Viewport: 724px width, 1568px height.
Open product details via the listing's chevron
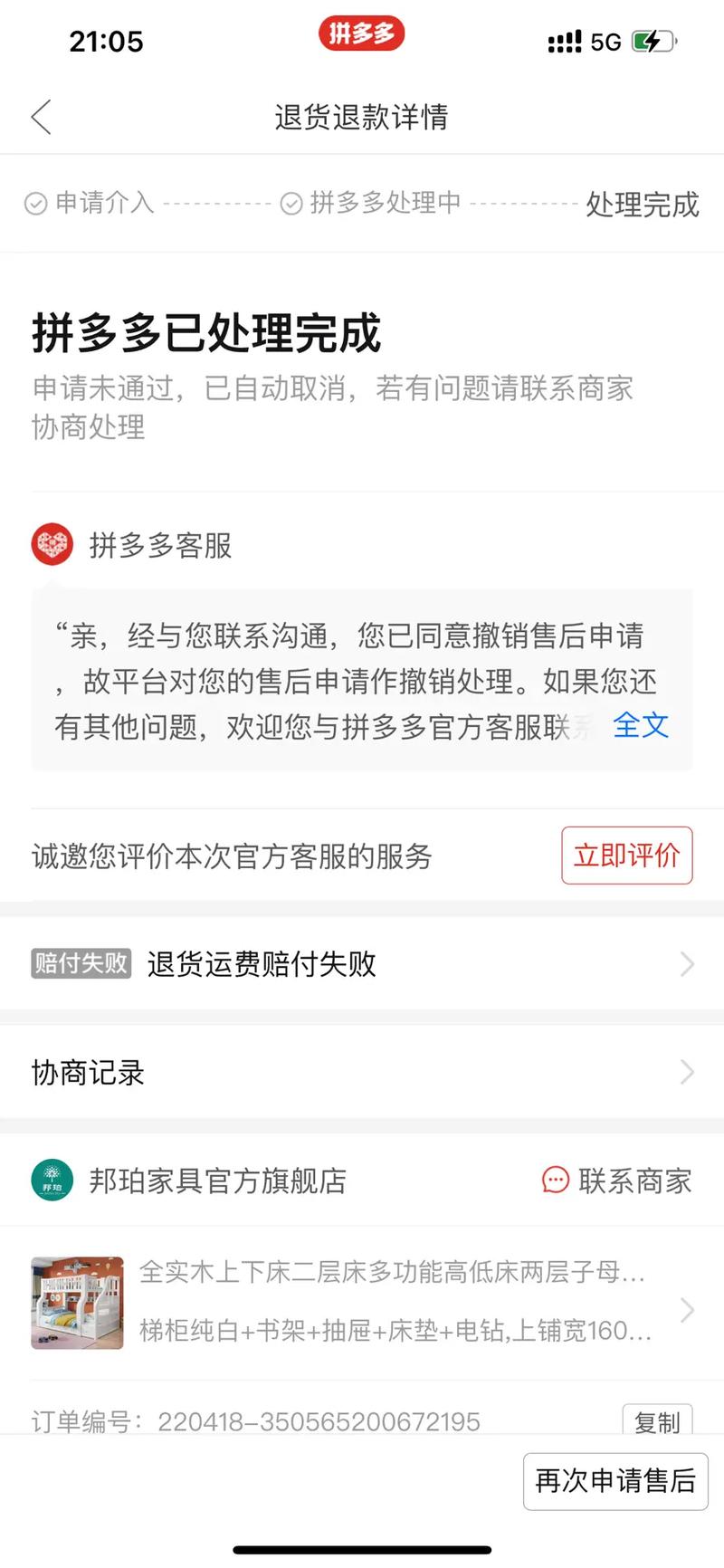tap(688, 1310)
